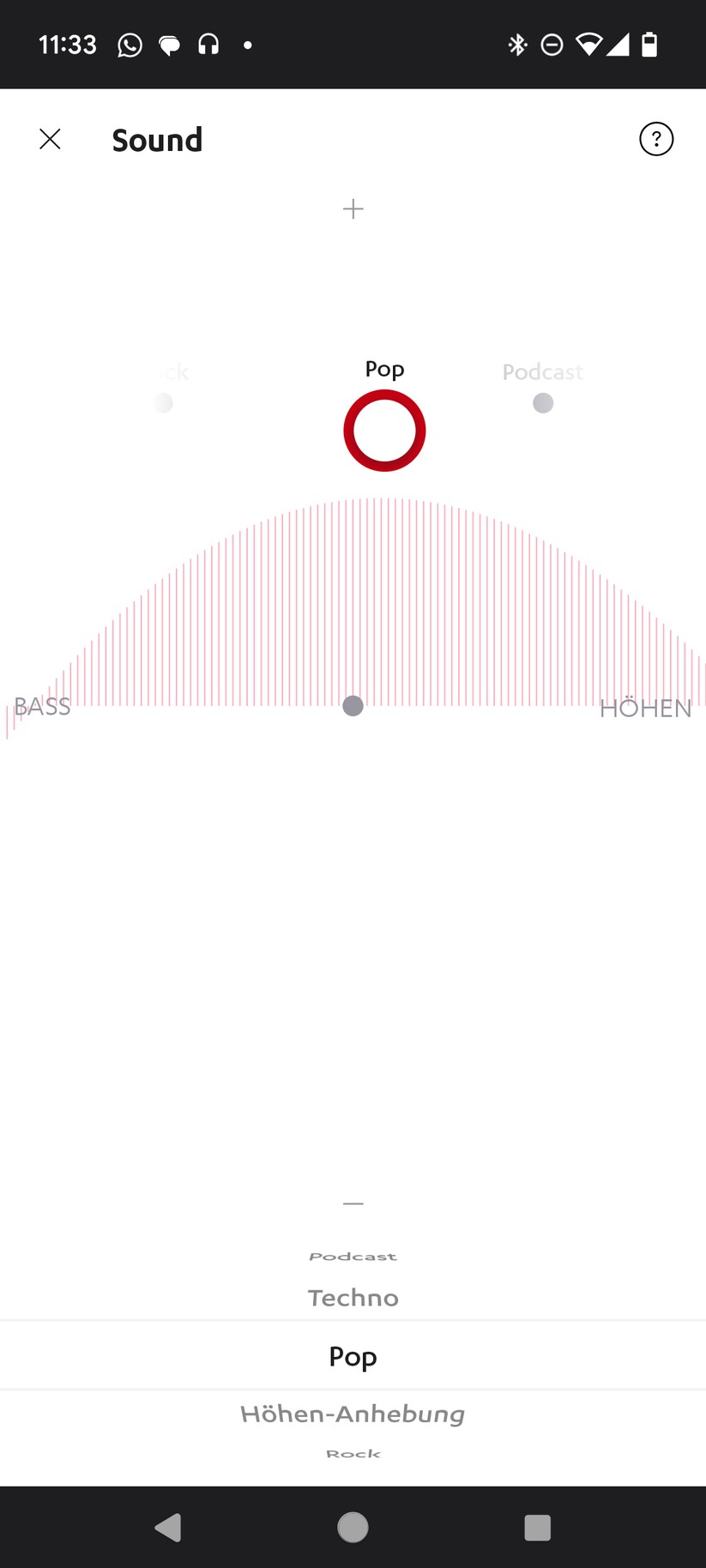Pick Rock from the preset list
The width and height of the screenshot is (706, 1568).
(353, 1454)
